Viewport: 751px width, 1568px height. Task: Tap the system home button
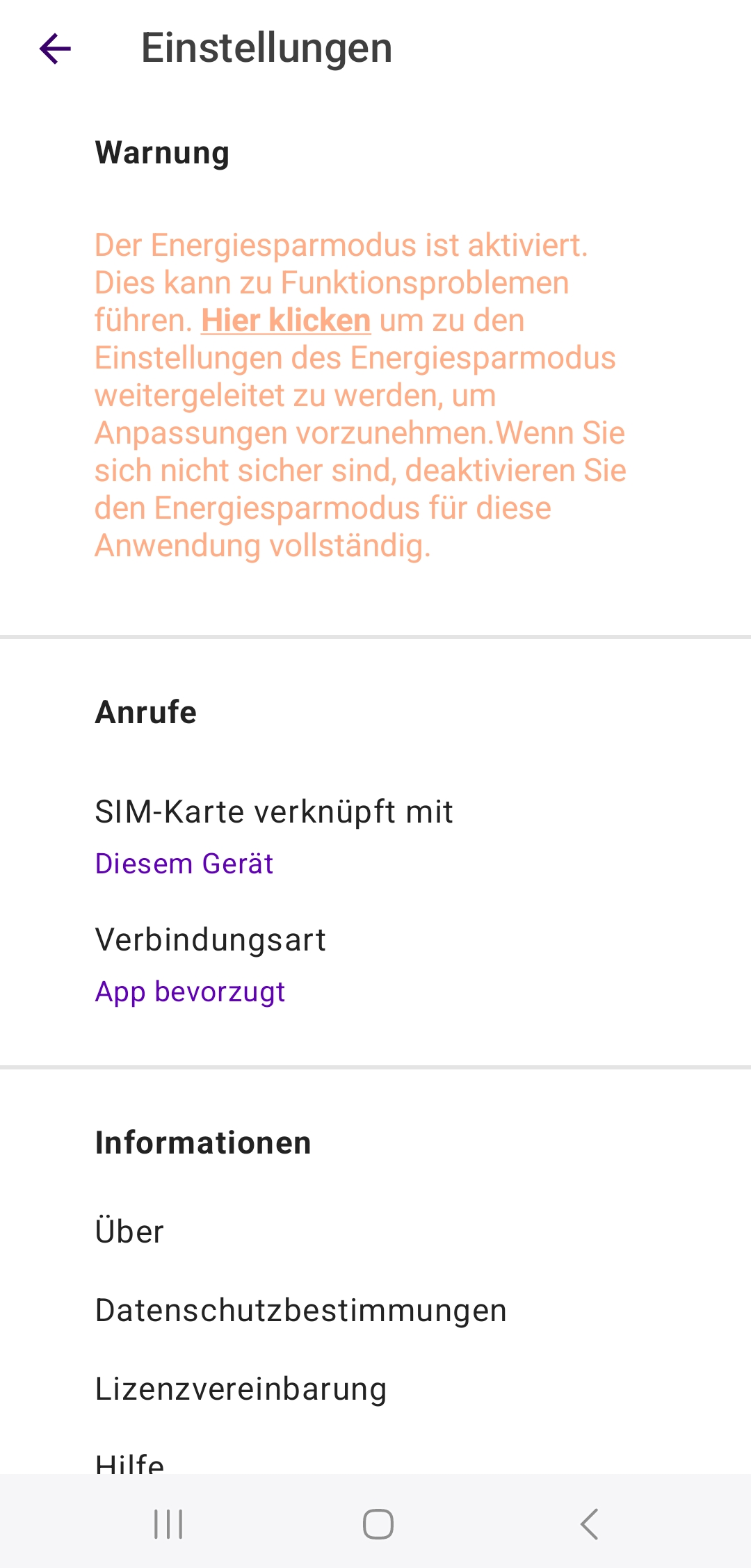tap(378, 1524)
